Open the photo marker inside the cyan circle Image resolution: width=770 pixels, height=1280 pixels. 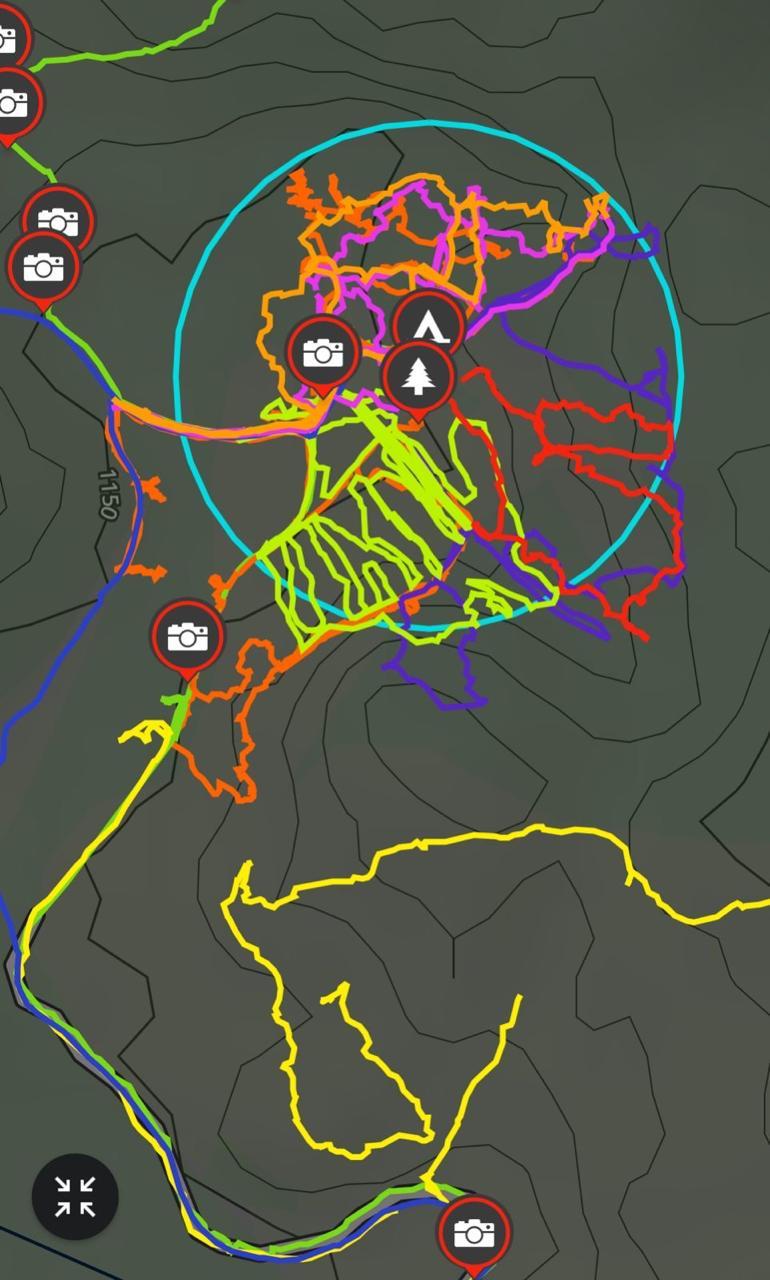[x=323, y=352]
